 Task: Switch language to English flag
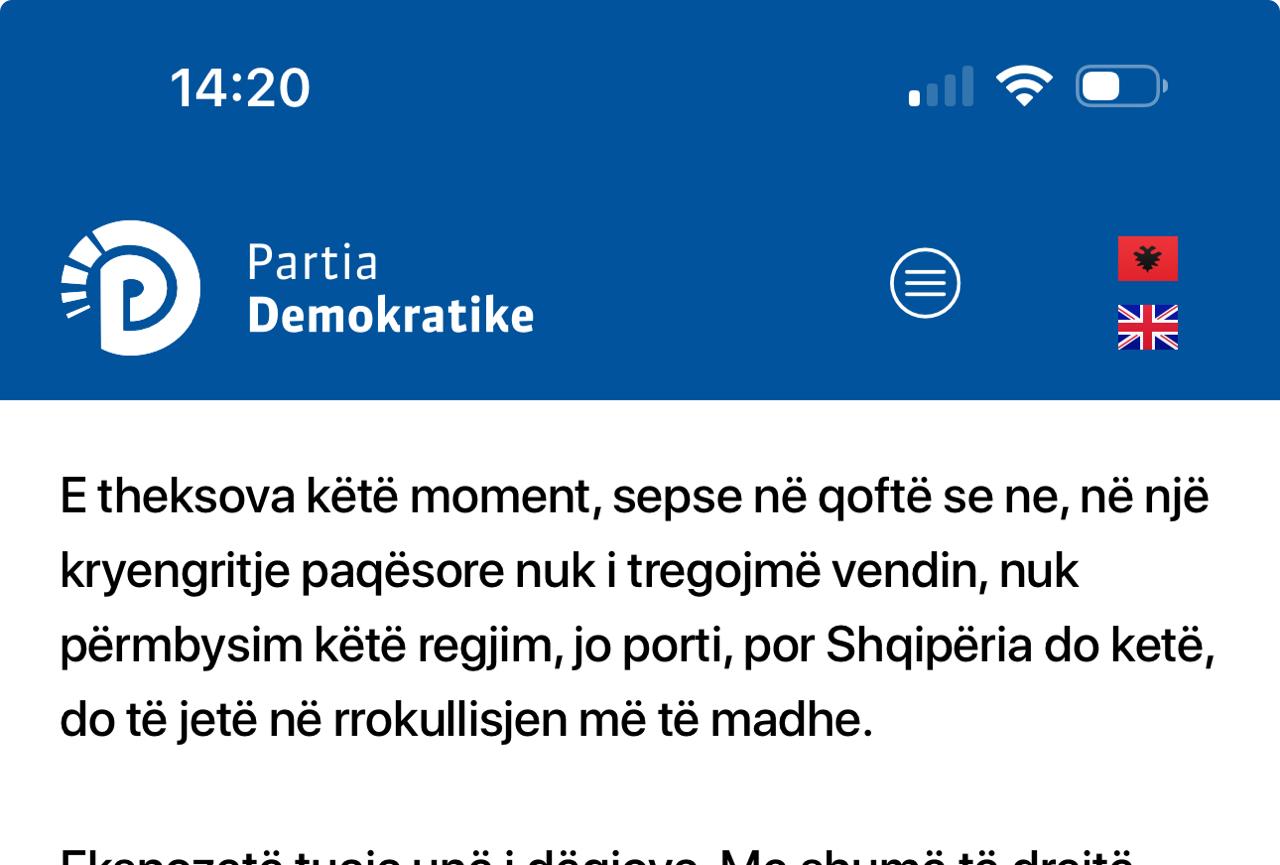pos(1147,328)
